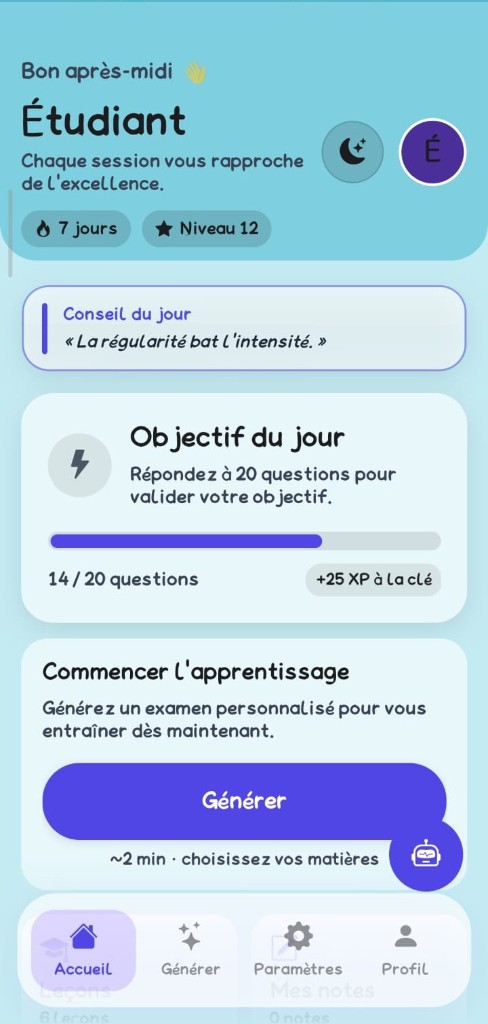This screenshot has height=1024, width=488.
Task: Open the robot assistant floating button
Action: (426, 854)
